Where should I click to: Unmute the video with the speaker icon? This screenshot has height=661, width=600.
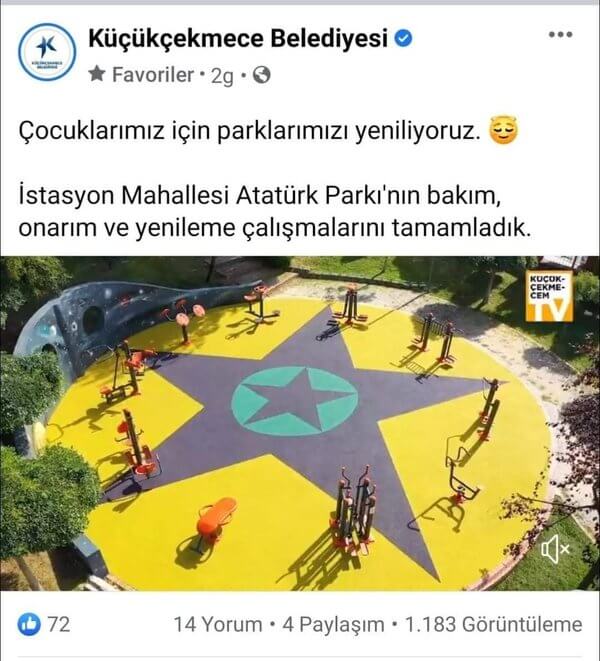point(554,548)
